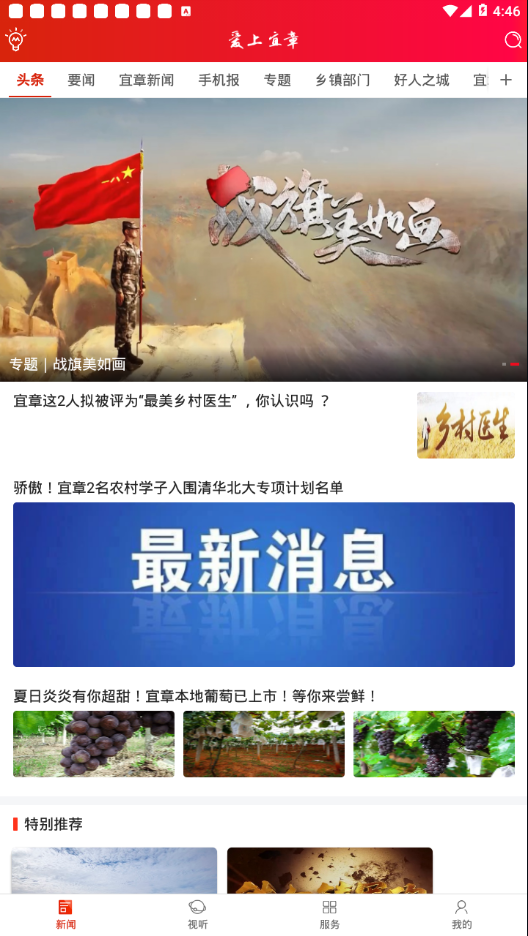Tap the 新闻 bottom tab
The image size is (528, 936).
66,915
